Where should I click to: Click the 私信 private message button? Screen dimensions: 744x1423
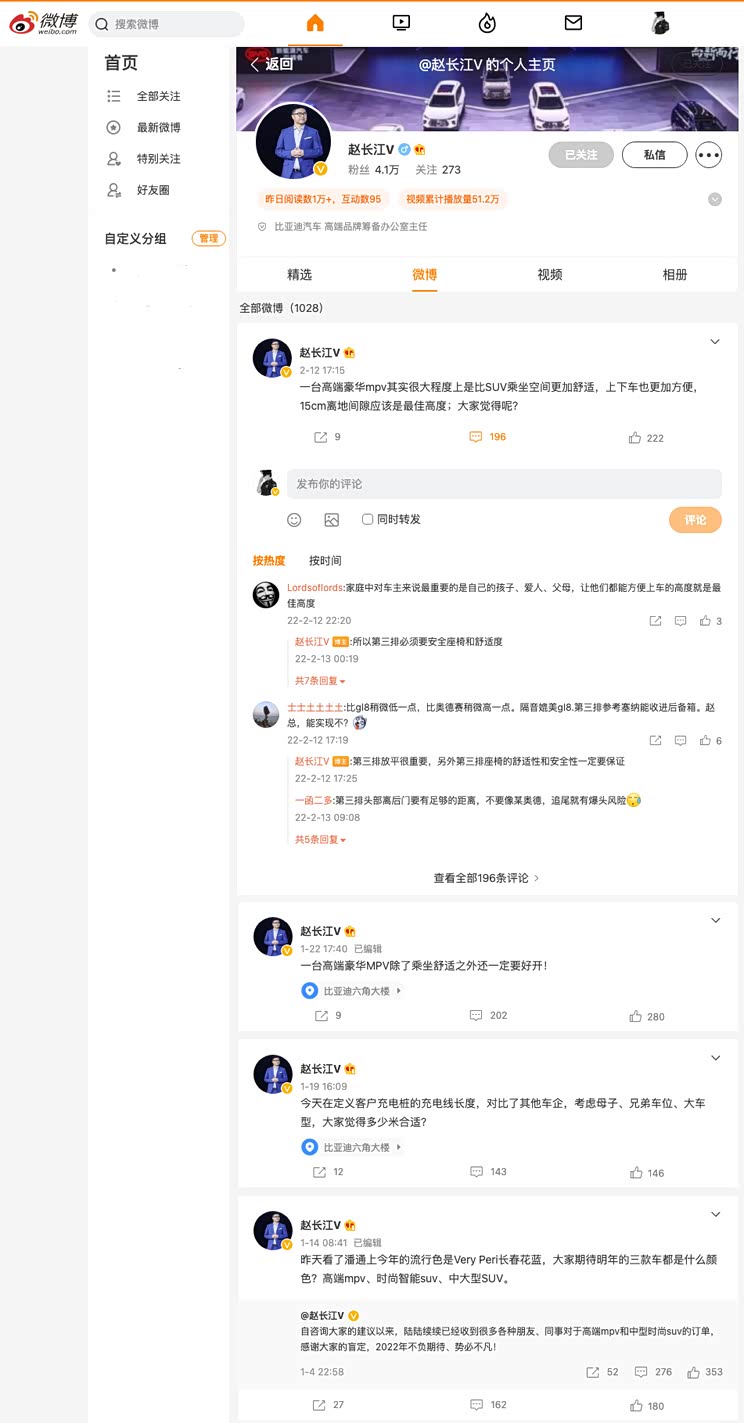point(654,155)
